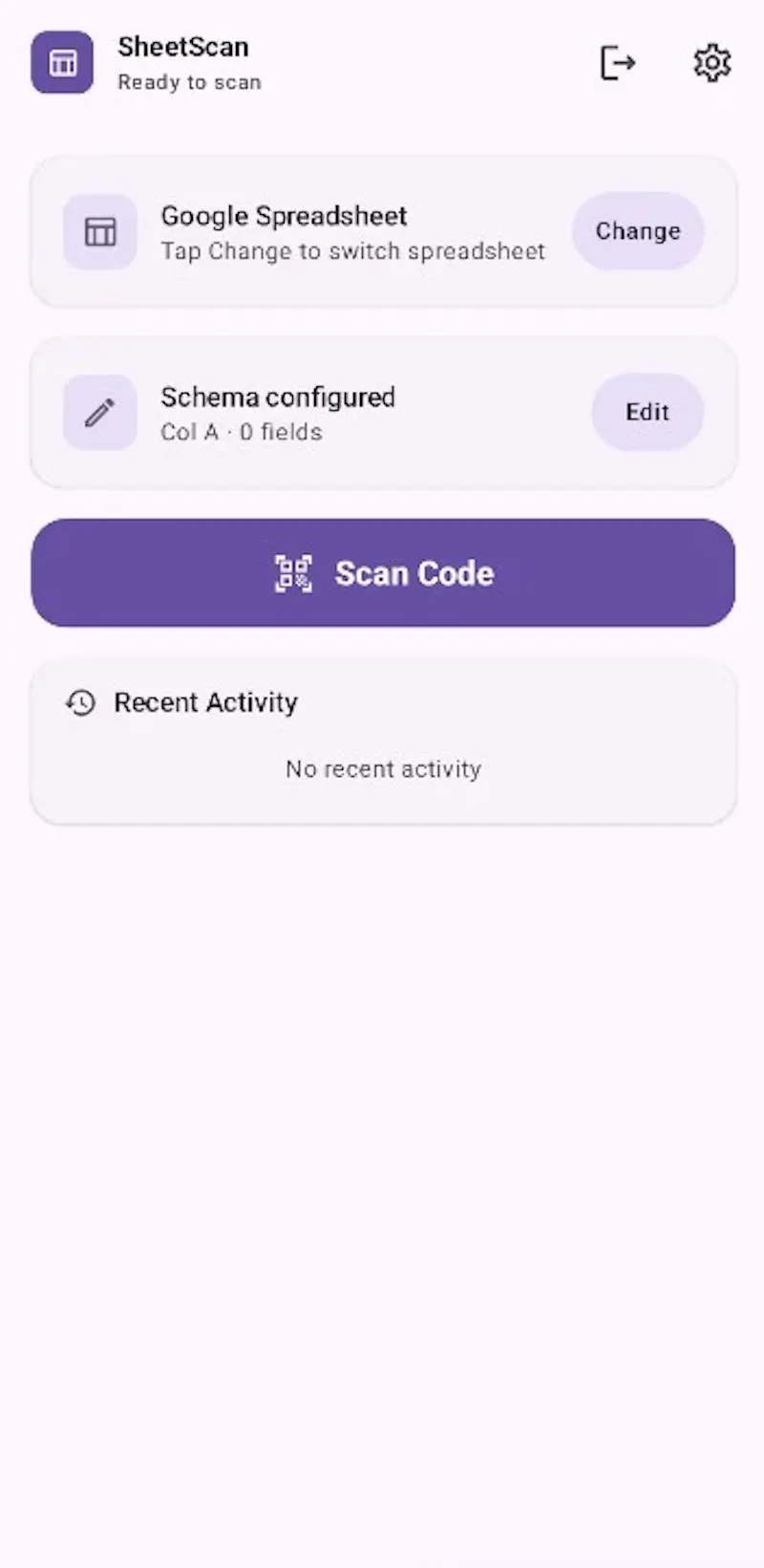Viewport: 764px width, 1568px height.
Task: Edit the configured schema
Action: pos(647,412)
